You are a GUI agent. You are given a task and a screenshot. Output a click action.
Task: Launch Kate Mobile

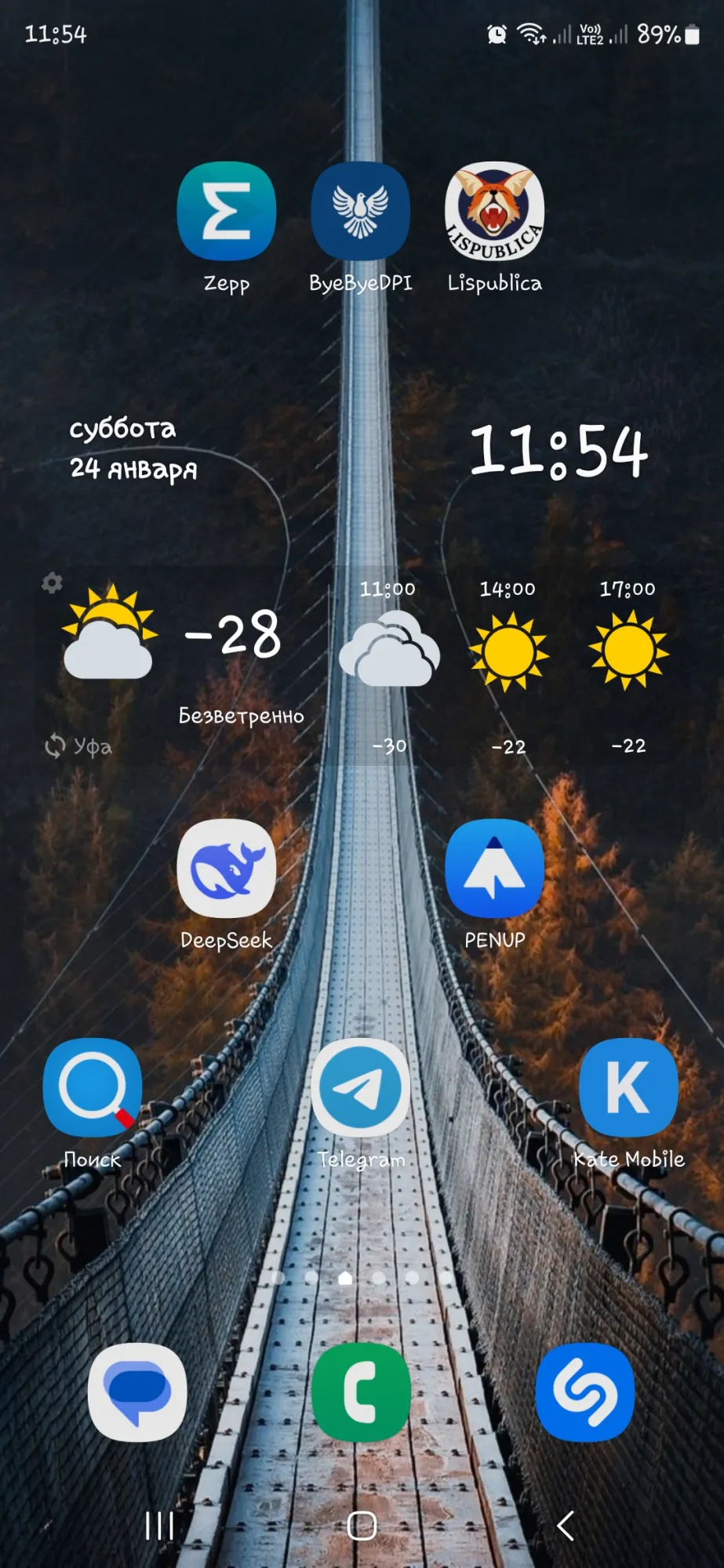pos(628,1087)
